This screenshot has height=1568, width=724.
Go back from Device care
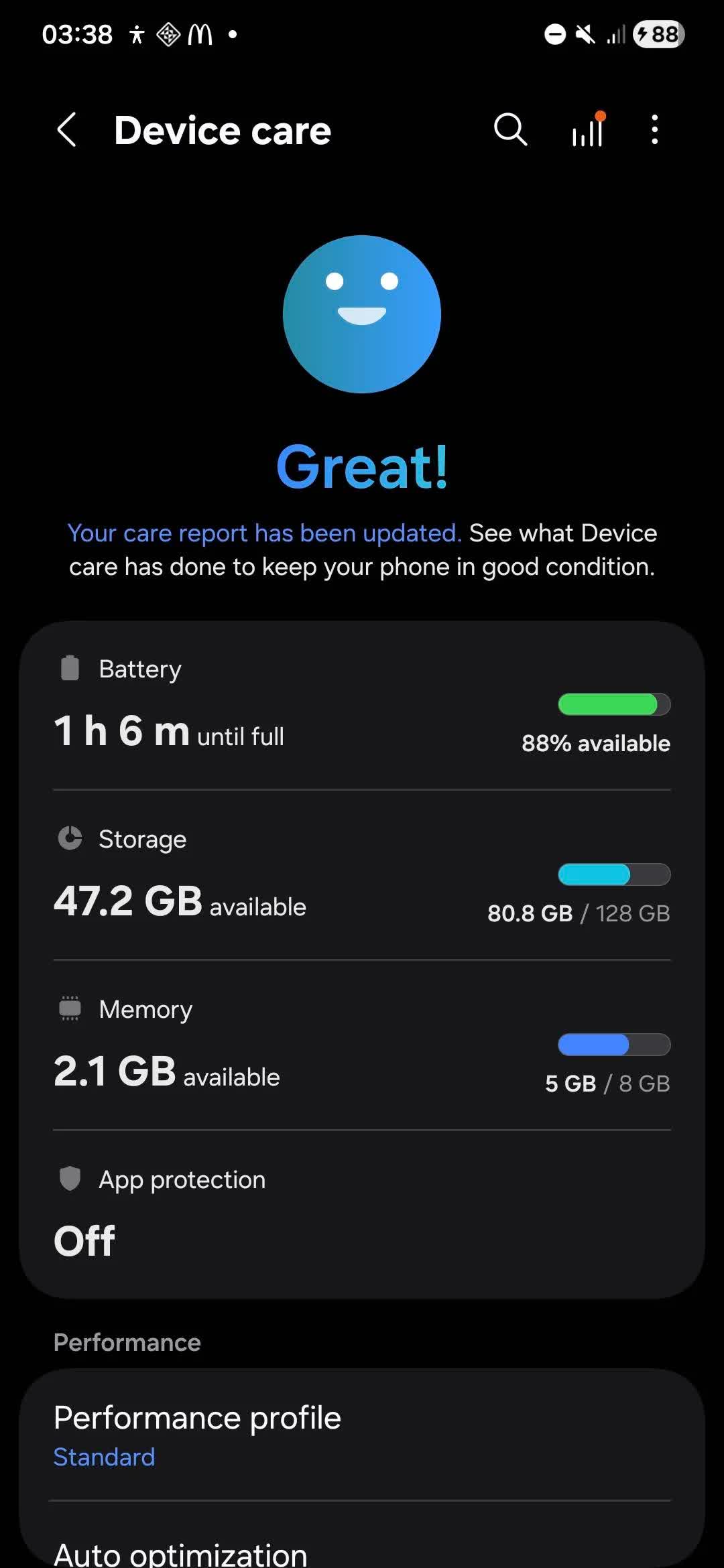click(x=67, y=129)
